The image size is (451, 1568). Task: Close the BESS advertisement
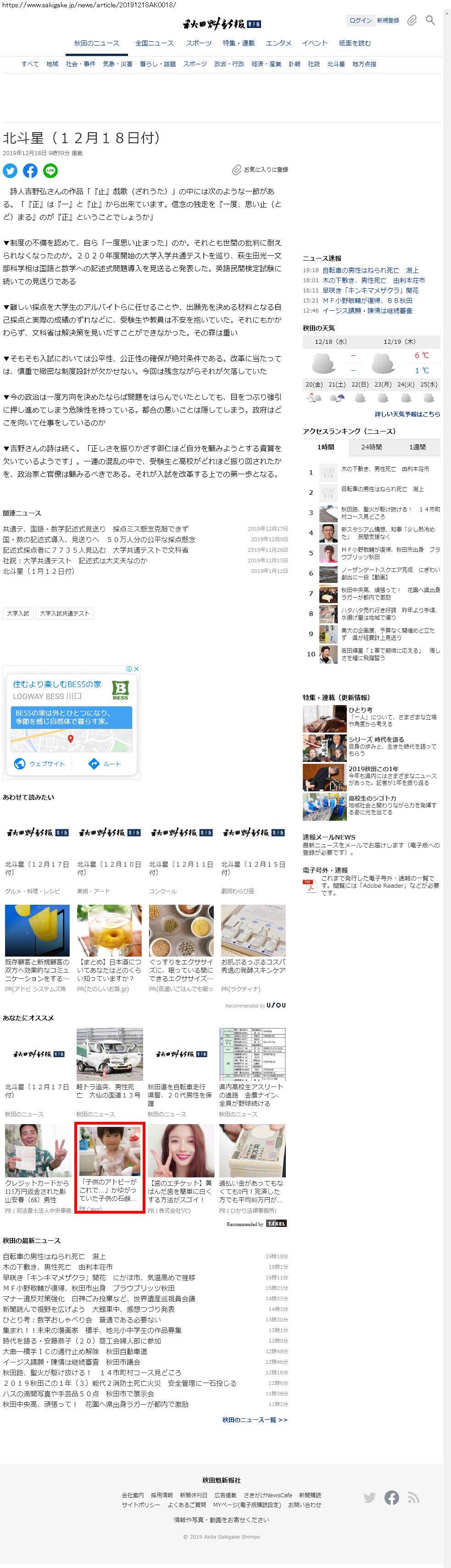(x=136, y=669)
